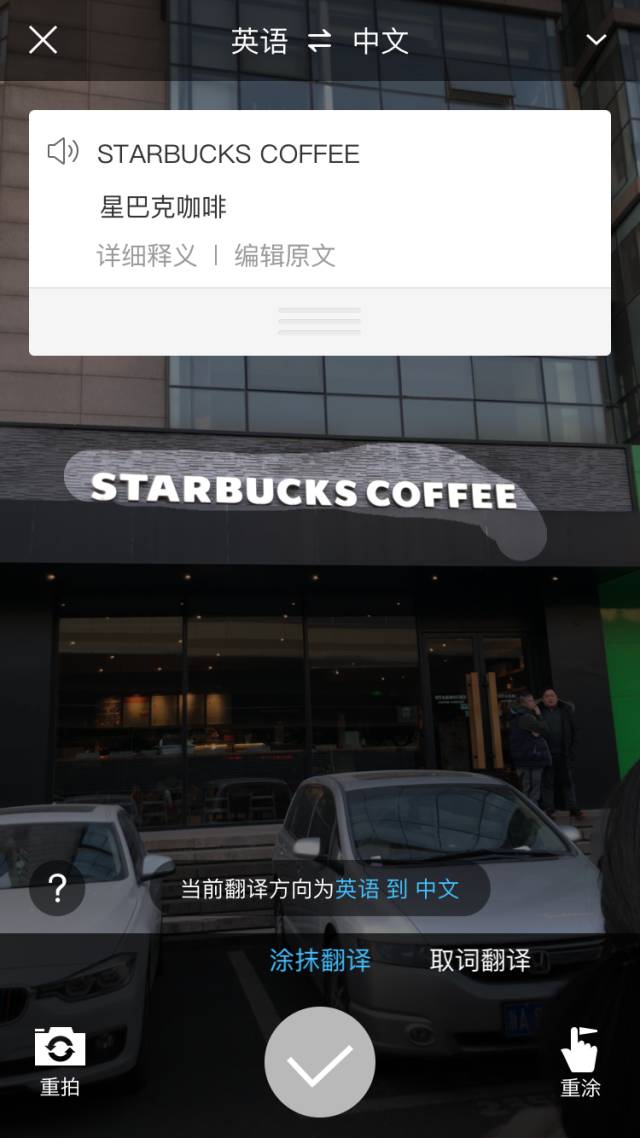The image size is (640, 1138).
Task: Confirm with the checkmark button
Action: pos(320,1062)
